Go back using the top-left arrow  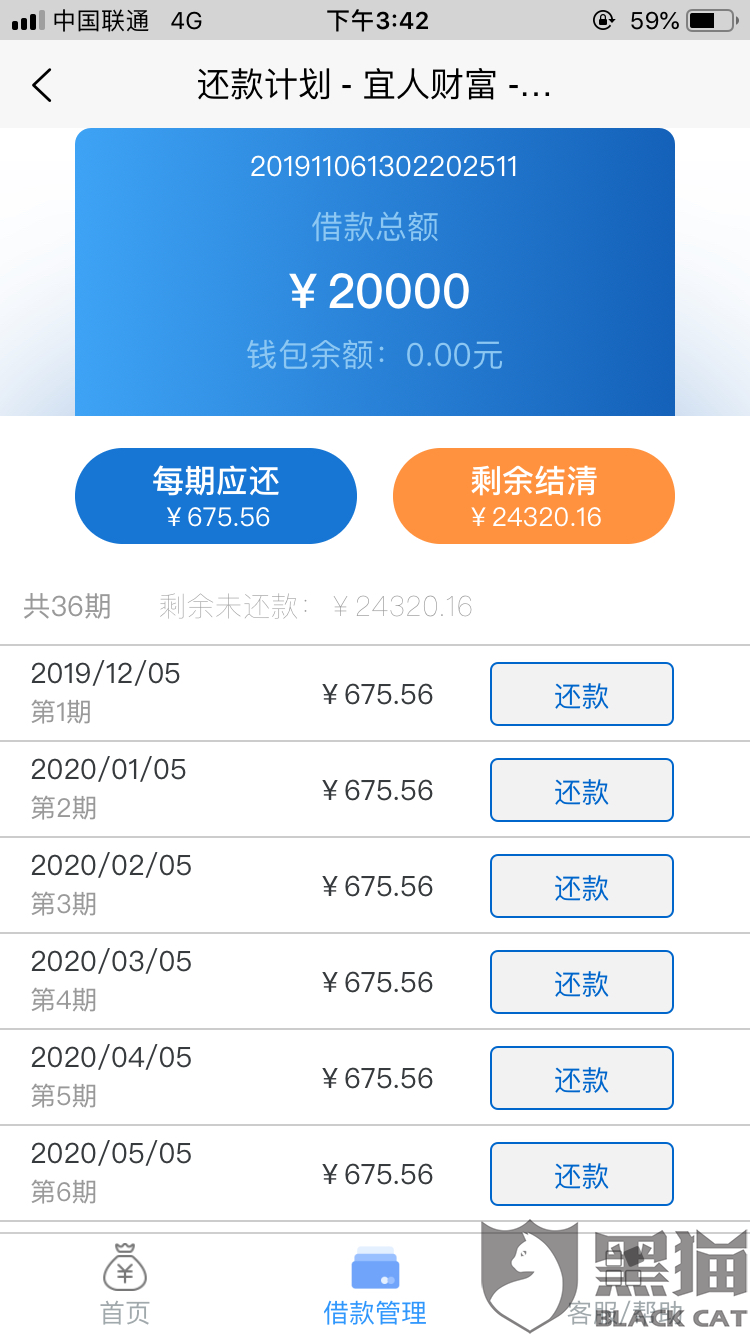pyautogui.click(x=42, y=86)
